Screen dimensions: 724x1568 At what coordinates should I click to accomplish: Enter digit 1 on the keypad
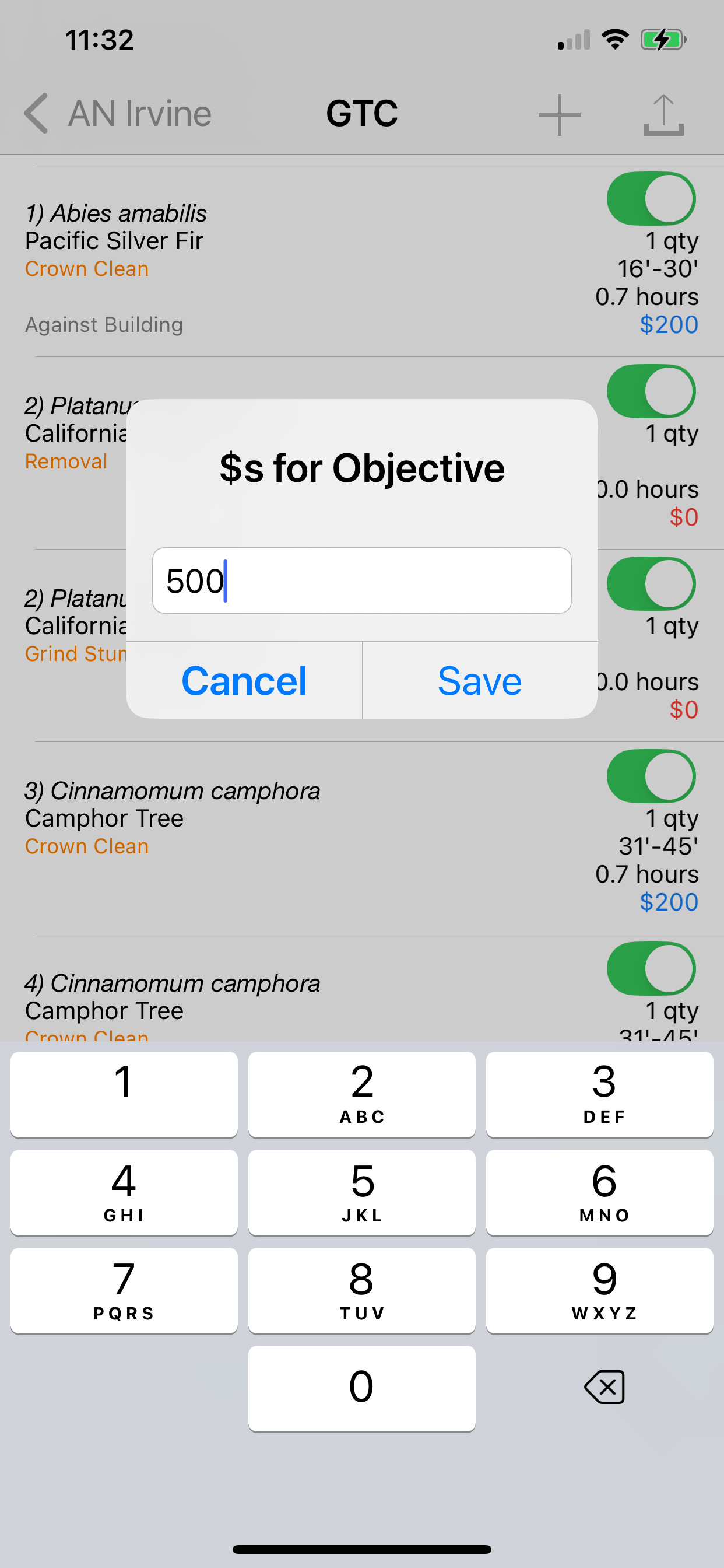click(124, 1094)
